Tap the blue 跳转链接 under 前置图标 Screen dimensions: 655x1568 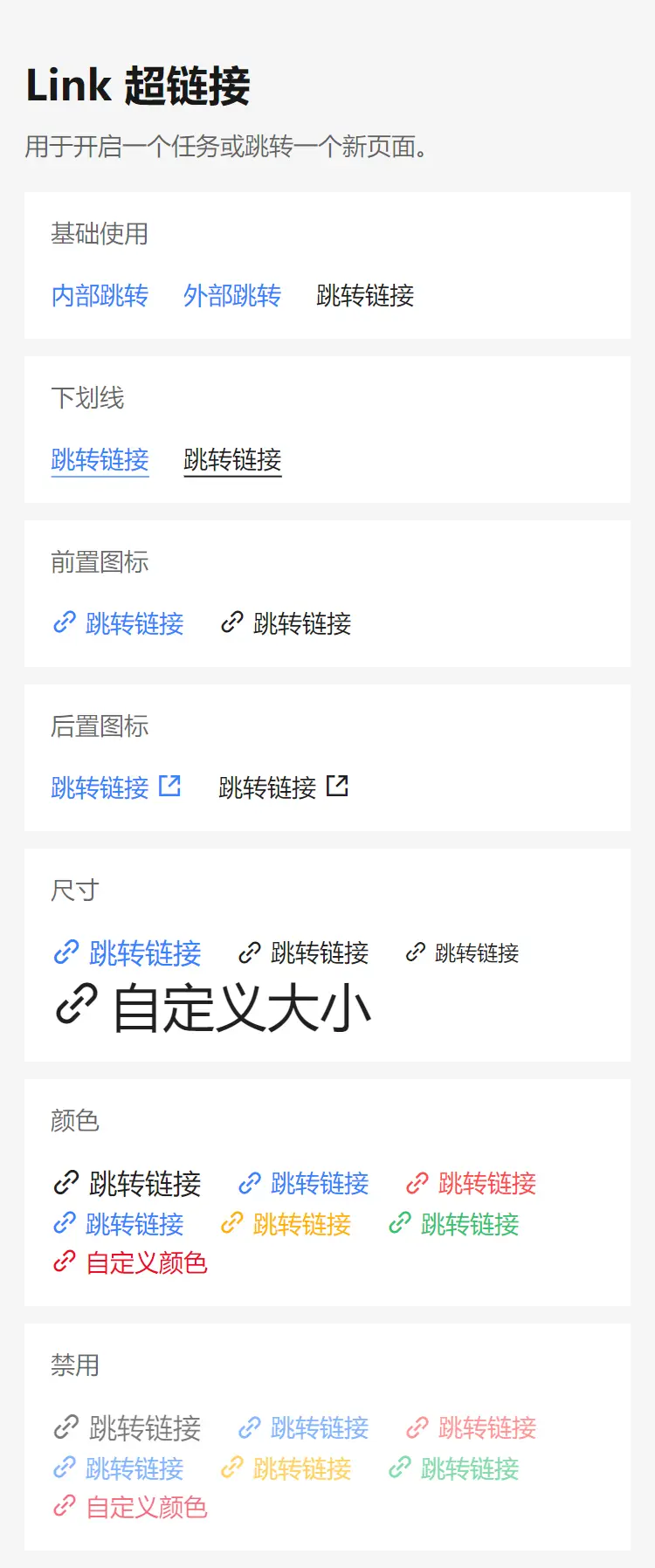pos(119,623)
